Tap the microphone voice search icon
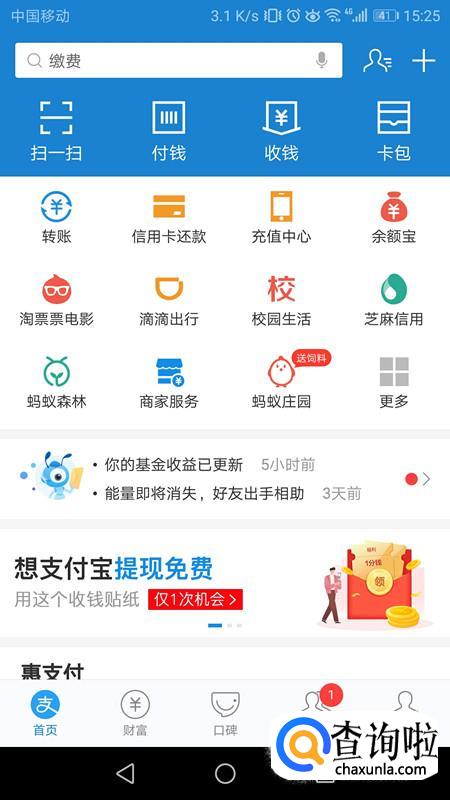Viewport: 450px width, 800px height. coord(321,60)
